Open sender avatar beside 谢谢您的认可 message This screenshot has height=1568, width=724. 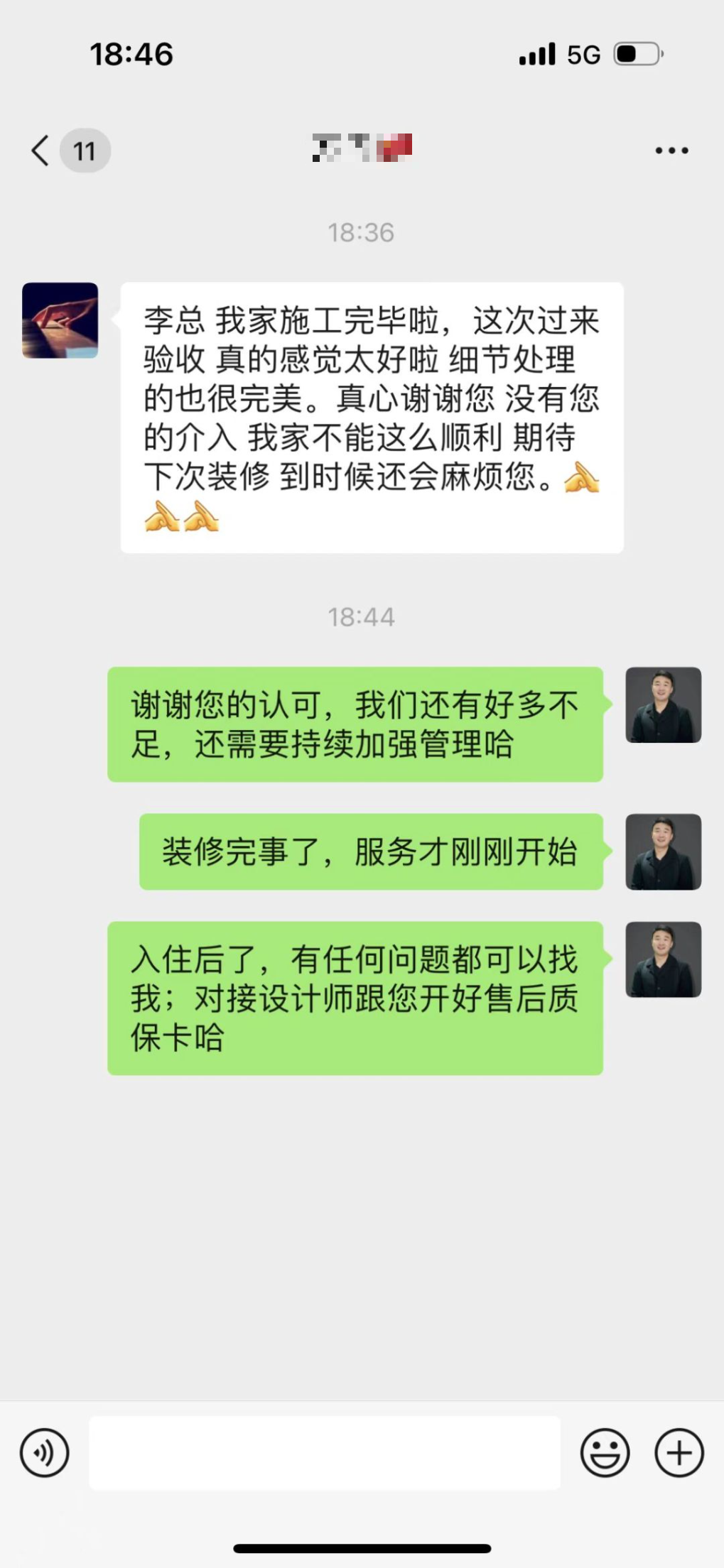pyautogui.click(x=663, y=705)
